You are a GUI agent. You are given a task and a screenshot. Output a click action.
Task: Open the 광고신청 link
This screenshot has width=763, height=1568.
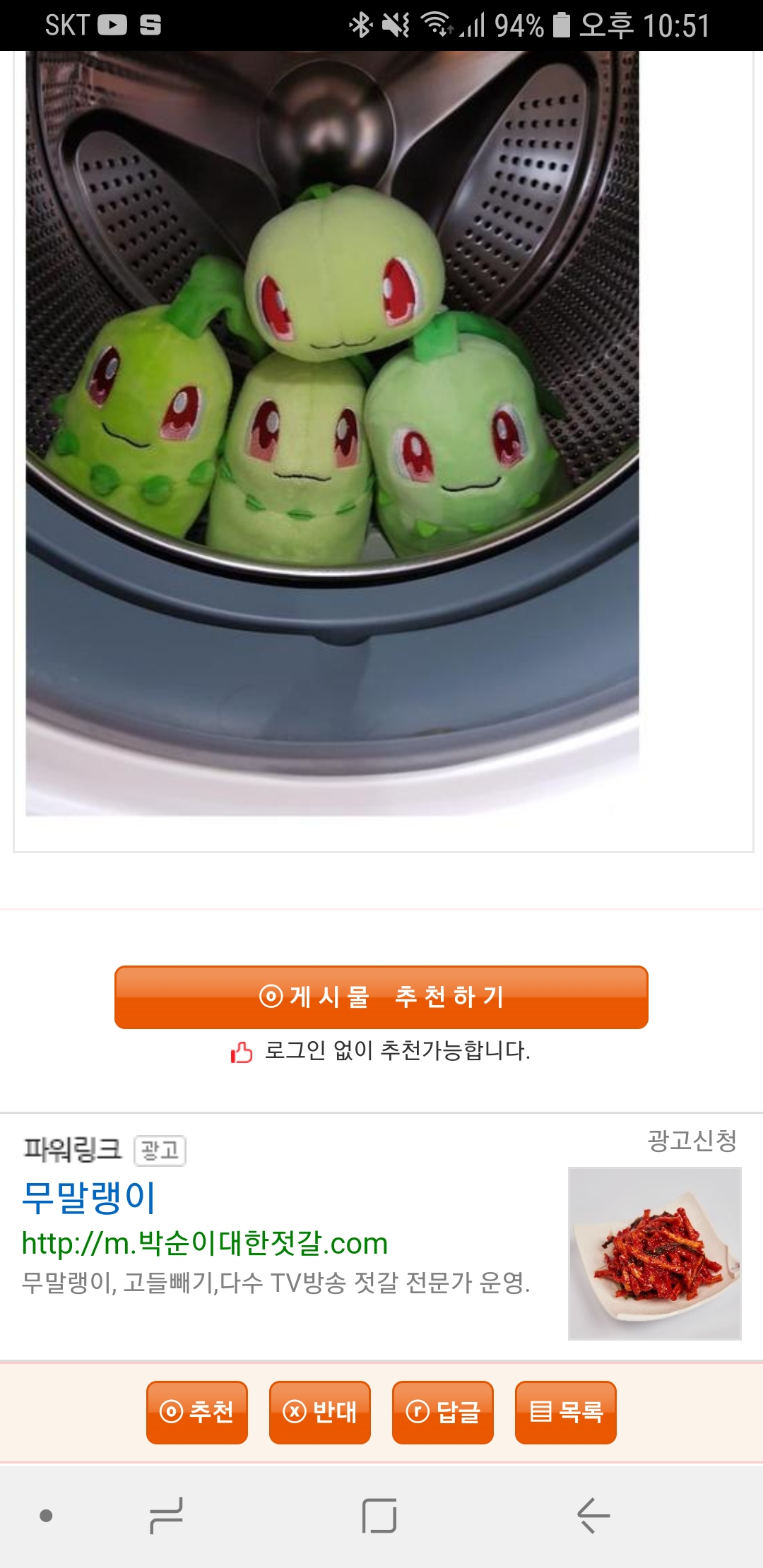[x=692, y=1140]
